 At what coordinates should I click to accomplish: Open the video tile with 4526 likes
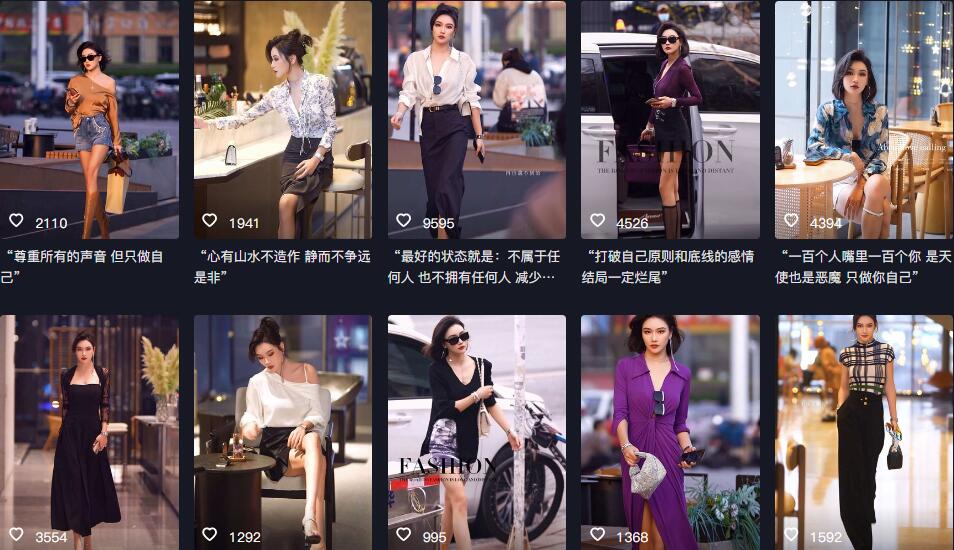pos(670,118)
